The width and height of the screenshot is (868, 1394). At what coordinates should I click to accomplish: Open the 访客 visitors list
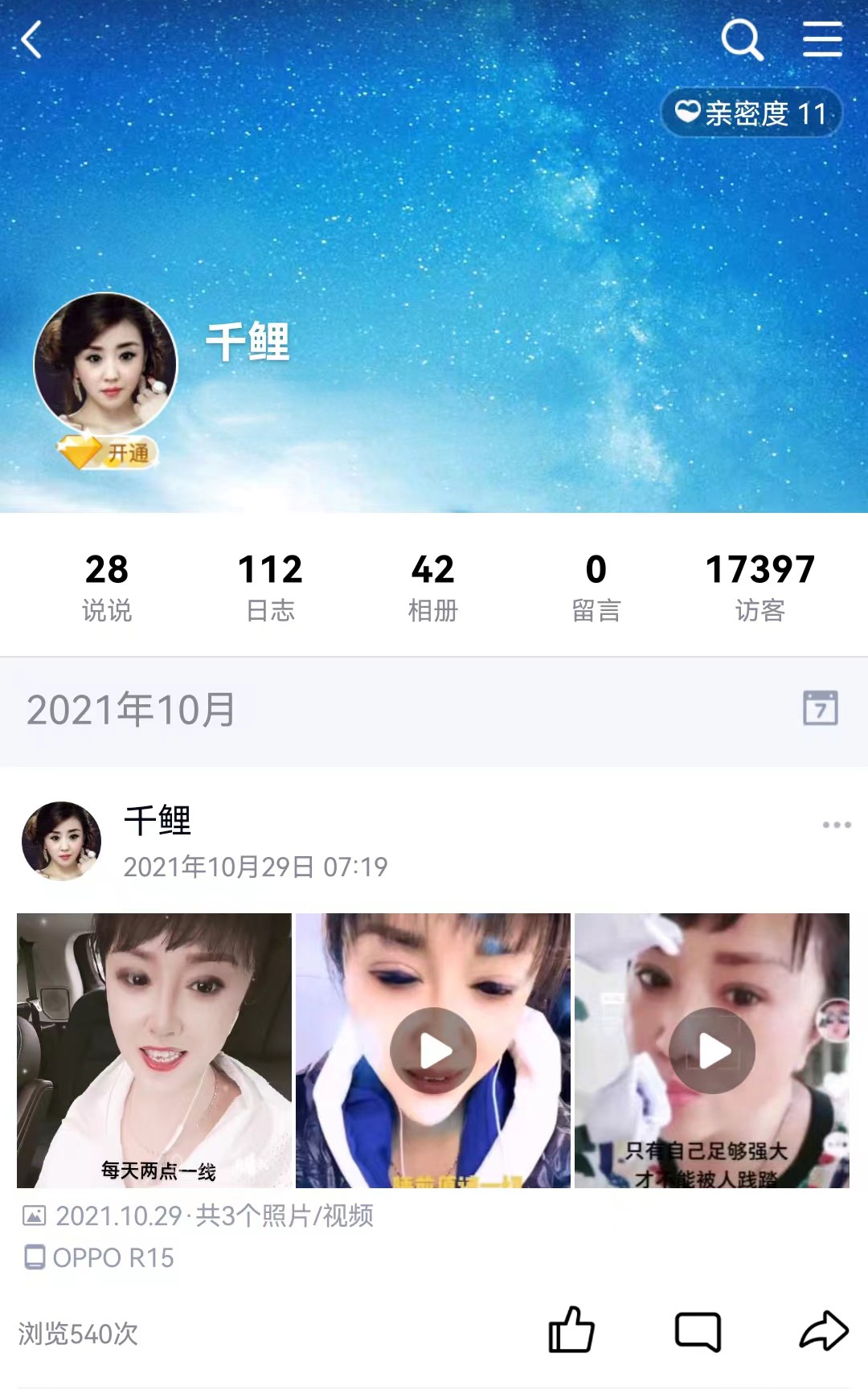[x=759, y=587]
